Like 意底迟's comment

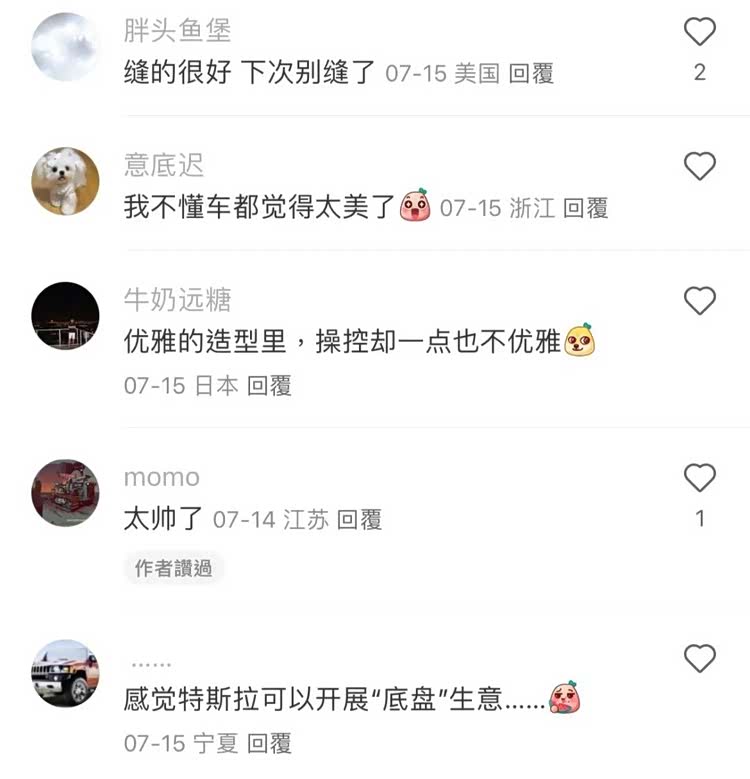699,166
